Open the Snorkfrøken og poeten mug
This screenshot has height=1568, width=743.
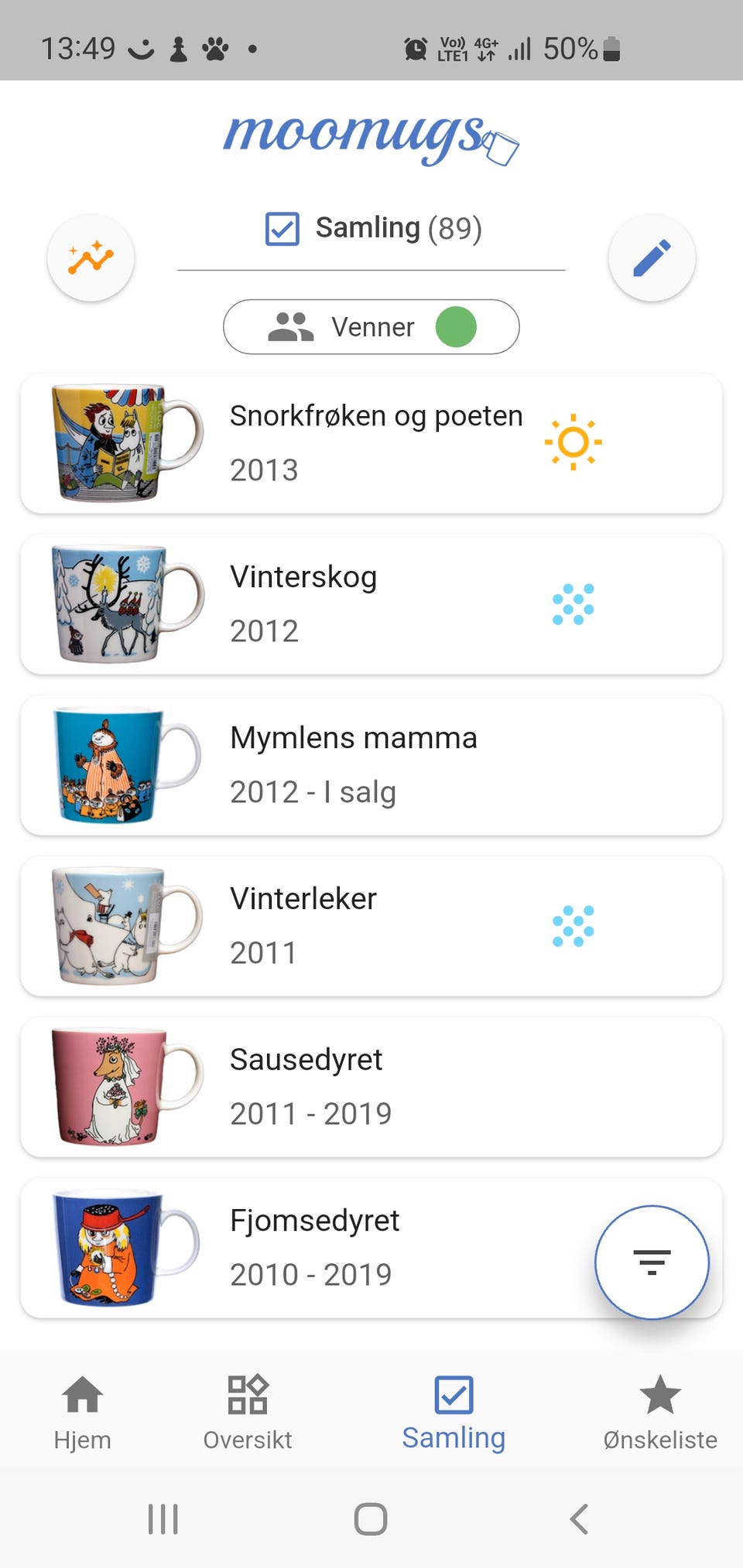tap(371, 443)
